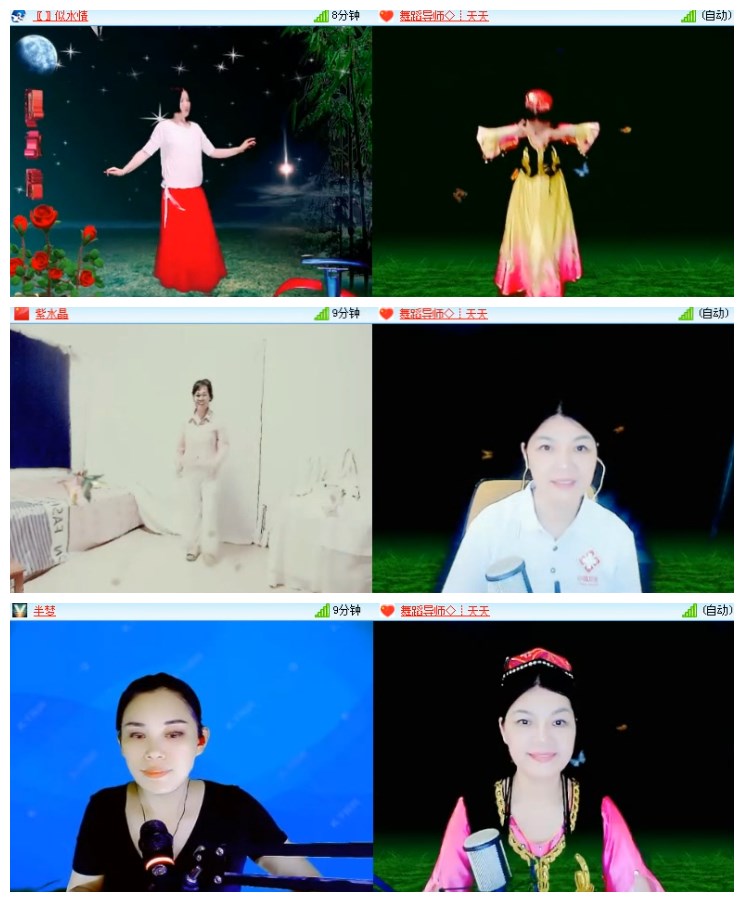Click the heart icon beside 舞蹈导师 in top row
This screenshot has width=744, height=902.
coord(386,15)
